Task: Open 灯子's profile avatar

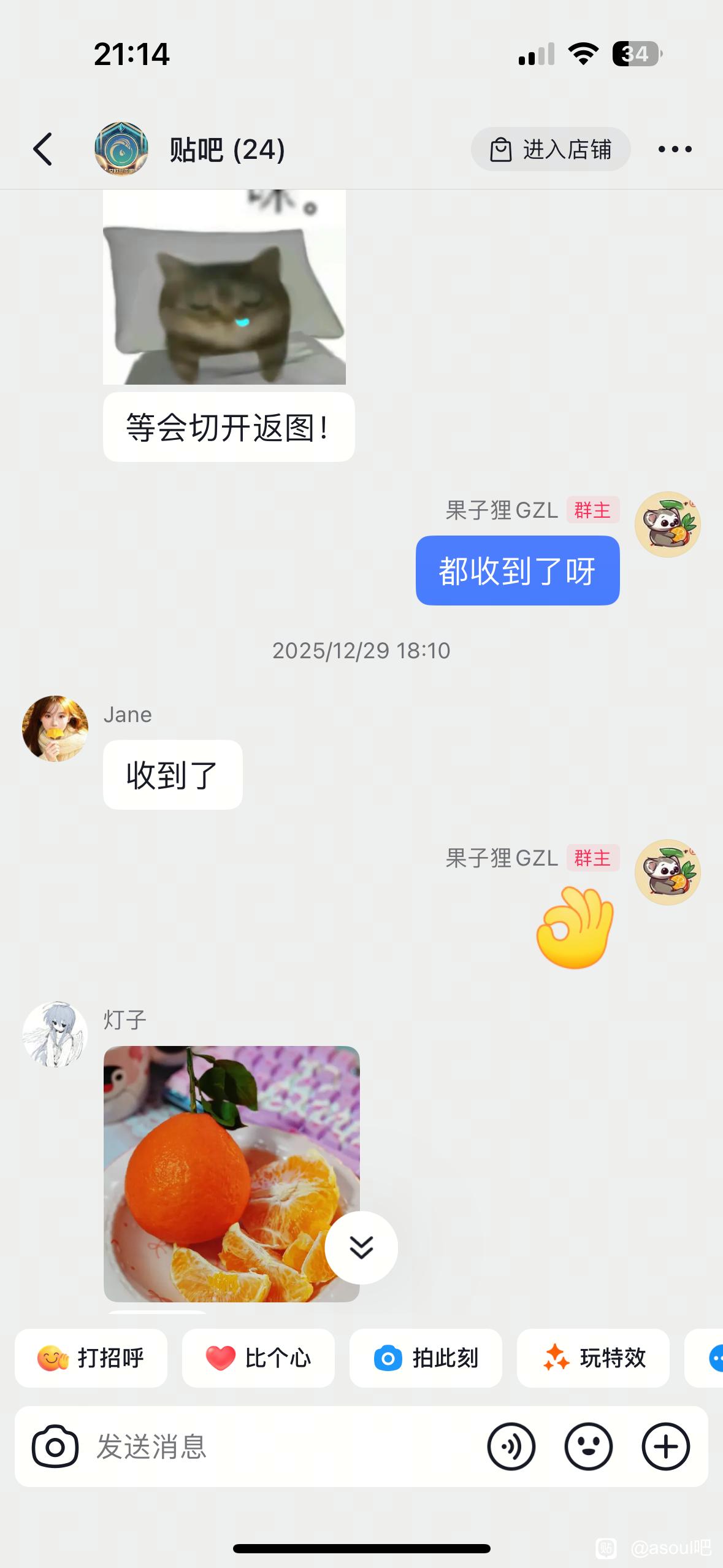Action: [x=55, y=1034]
